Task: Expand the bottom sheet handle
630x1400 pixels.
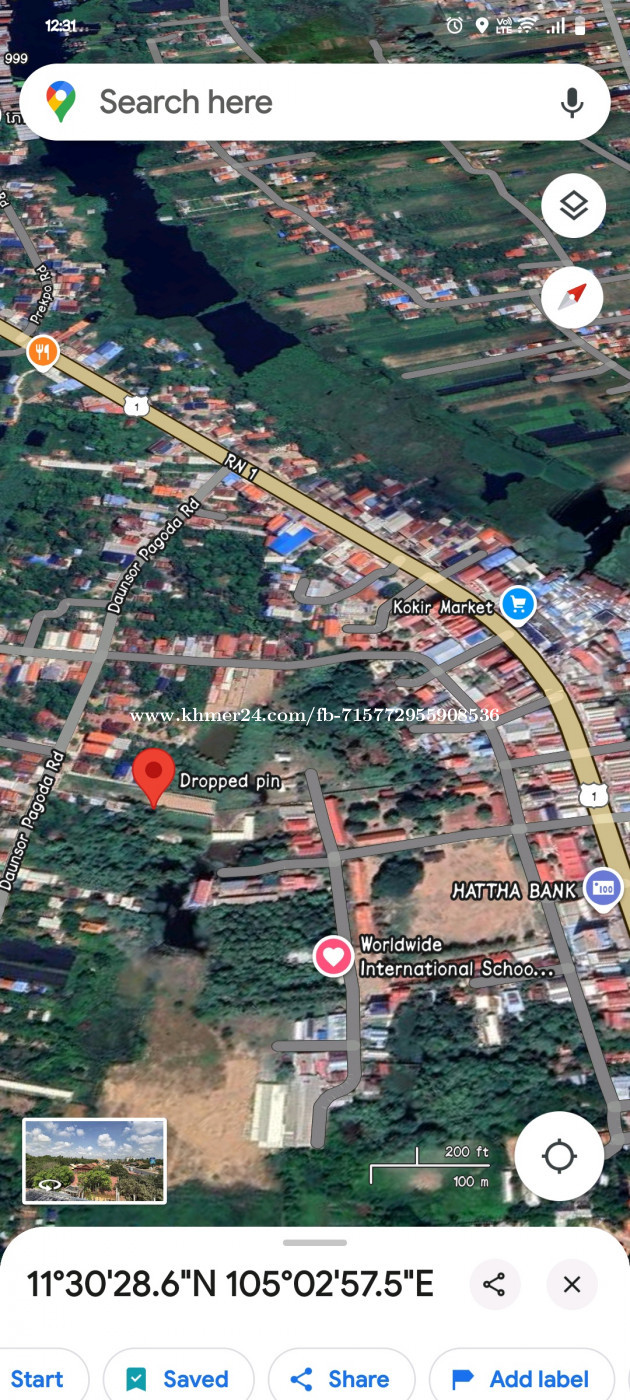Action: pos(315,1243)
